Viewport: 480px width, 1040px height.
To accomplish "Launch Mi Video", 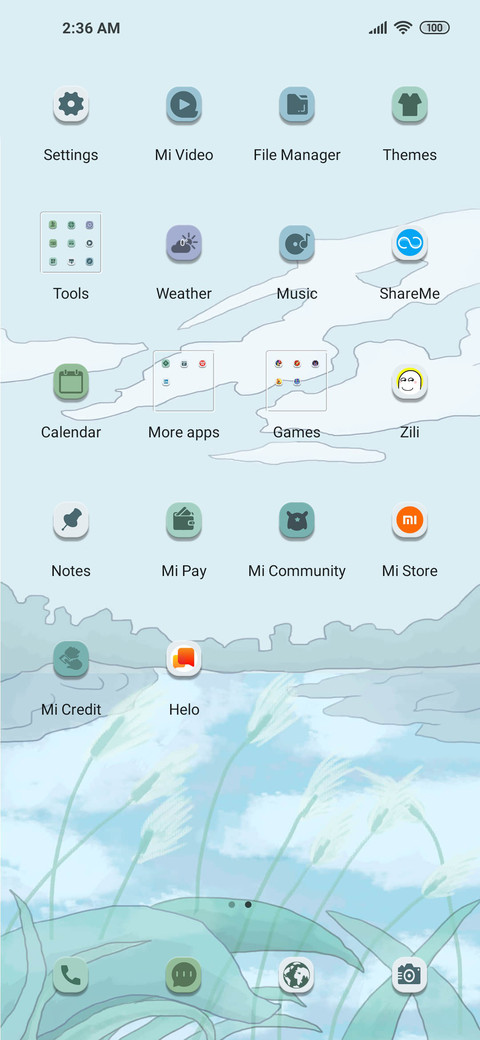I will pyautogui.click(x=184, y=105).
